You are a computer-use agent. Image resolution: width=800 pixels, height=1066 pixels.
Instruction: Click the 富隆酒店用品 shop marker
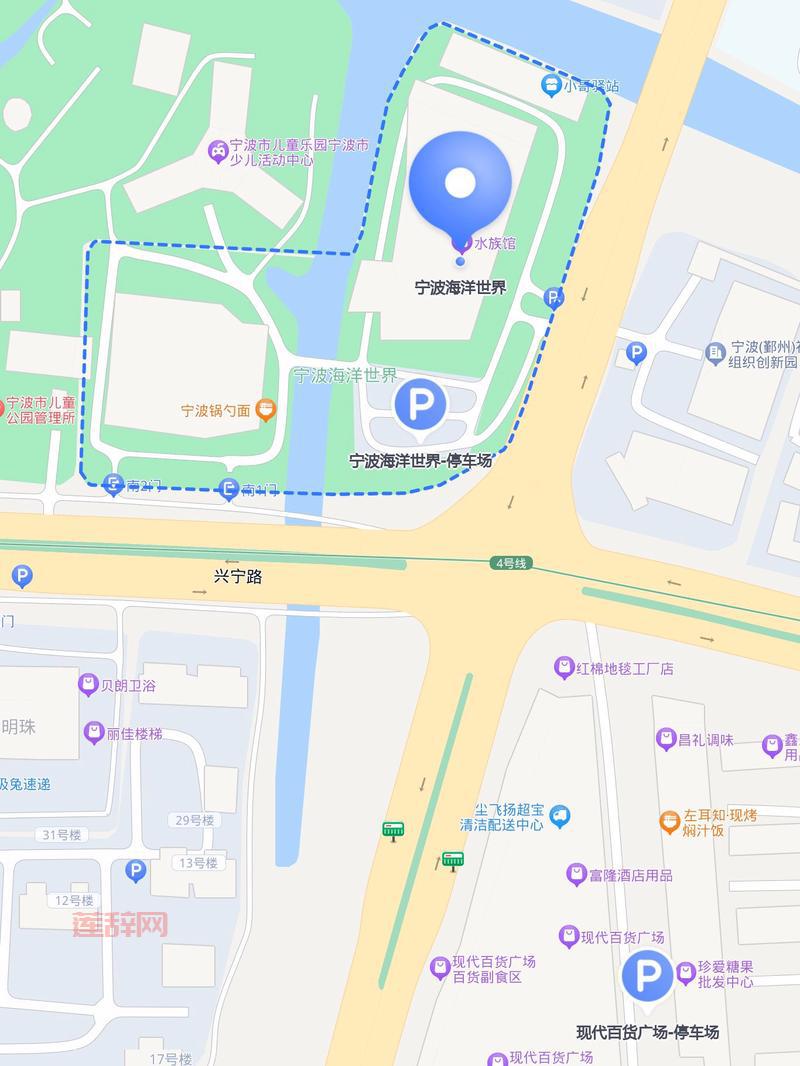tap(574, 873)
